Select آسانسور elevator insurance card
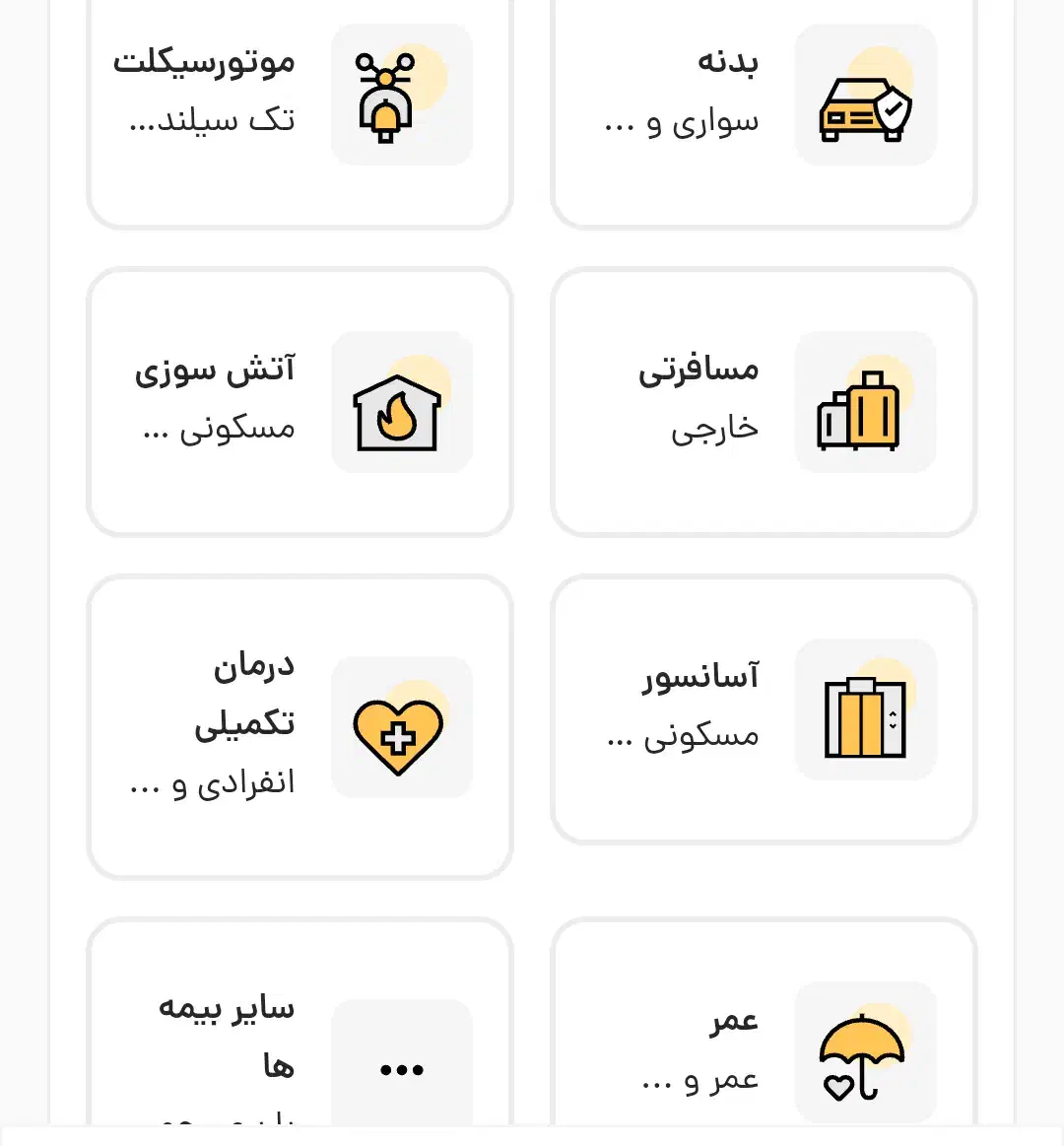Viewport: 1064px width, 1146px height. (x=764, y=709)
